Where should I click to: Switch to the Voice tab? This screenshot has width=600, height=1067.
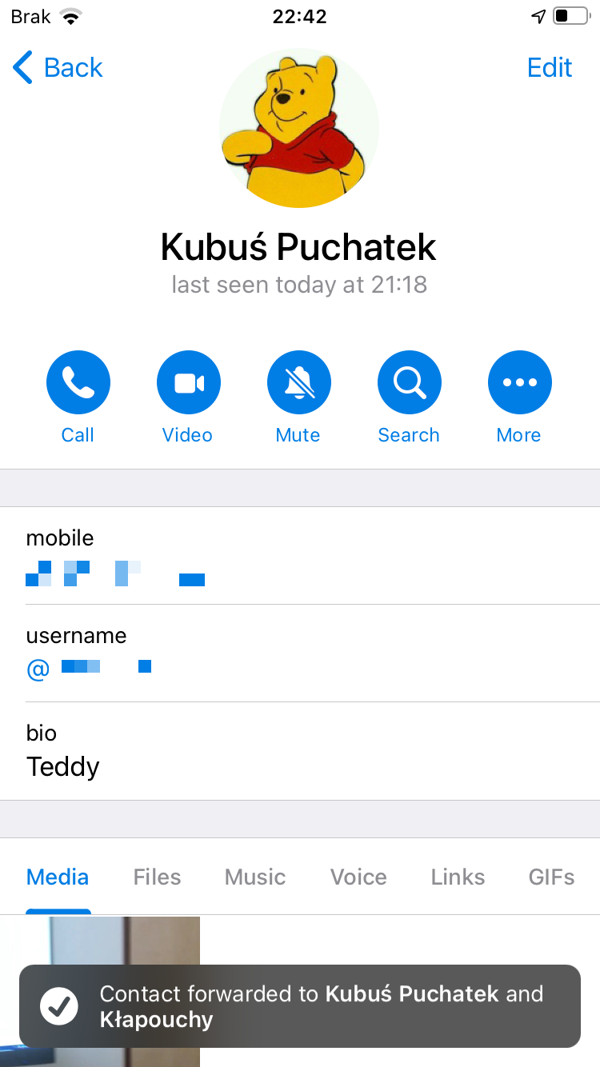(359, 876)
